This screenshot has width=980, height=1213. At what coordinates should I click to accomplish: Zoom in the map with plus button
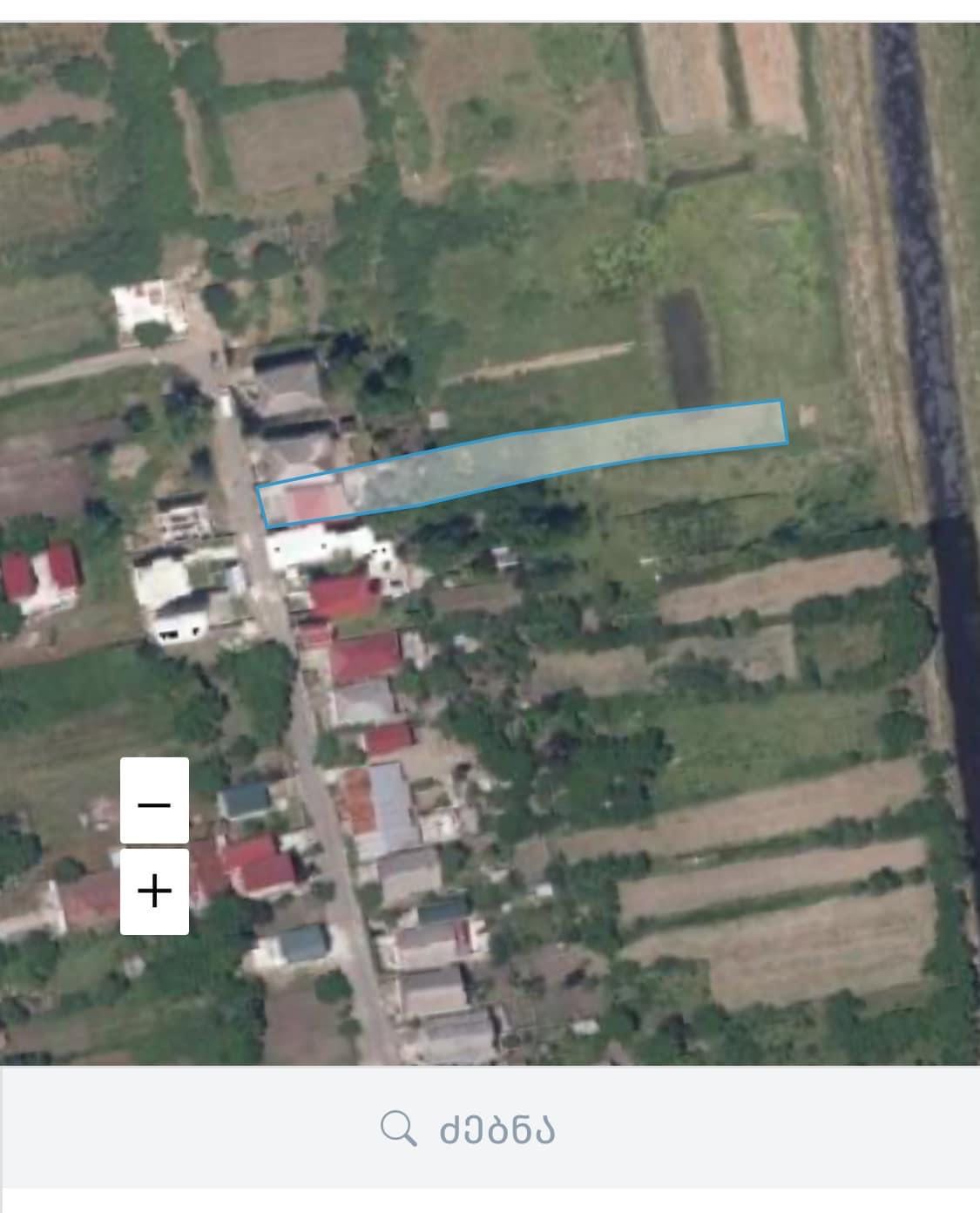[x=154, y=891]
